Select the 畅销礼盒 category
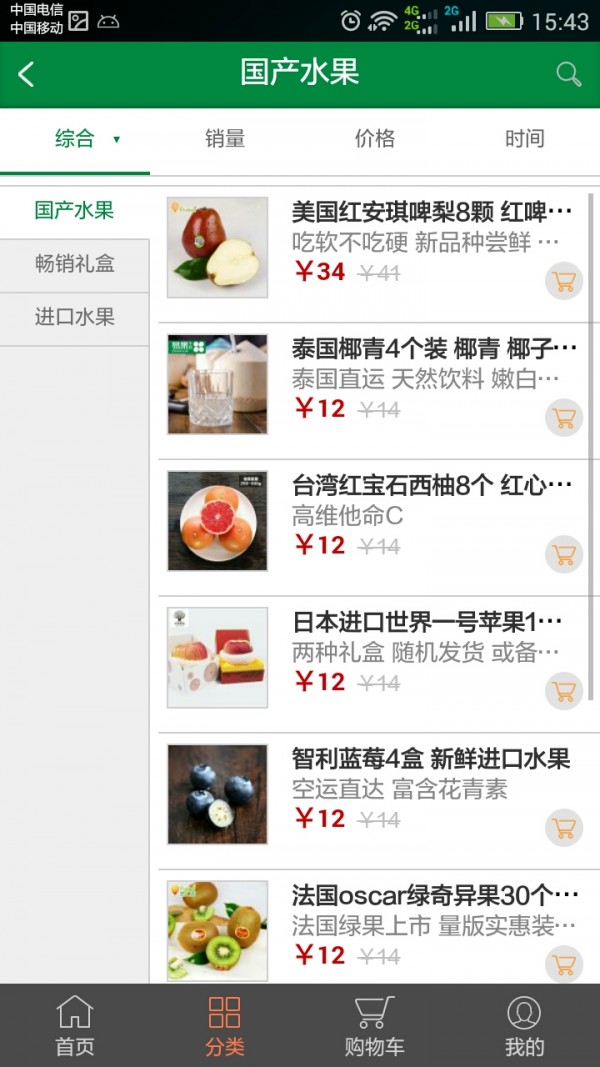The image size is (600, 1067). (74, 264)
